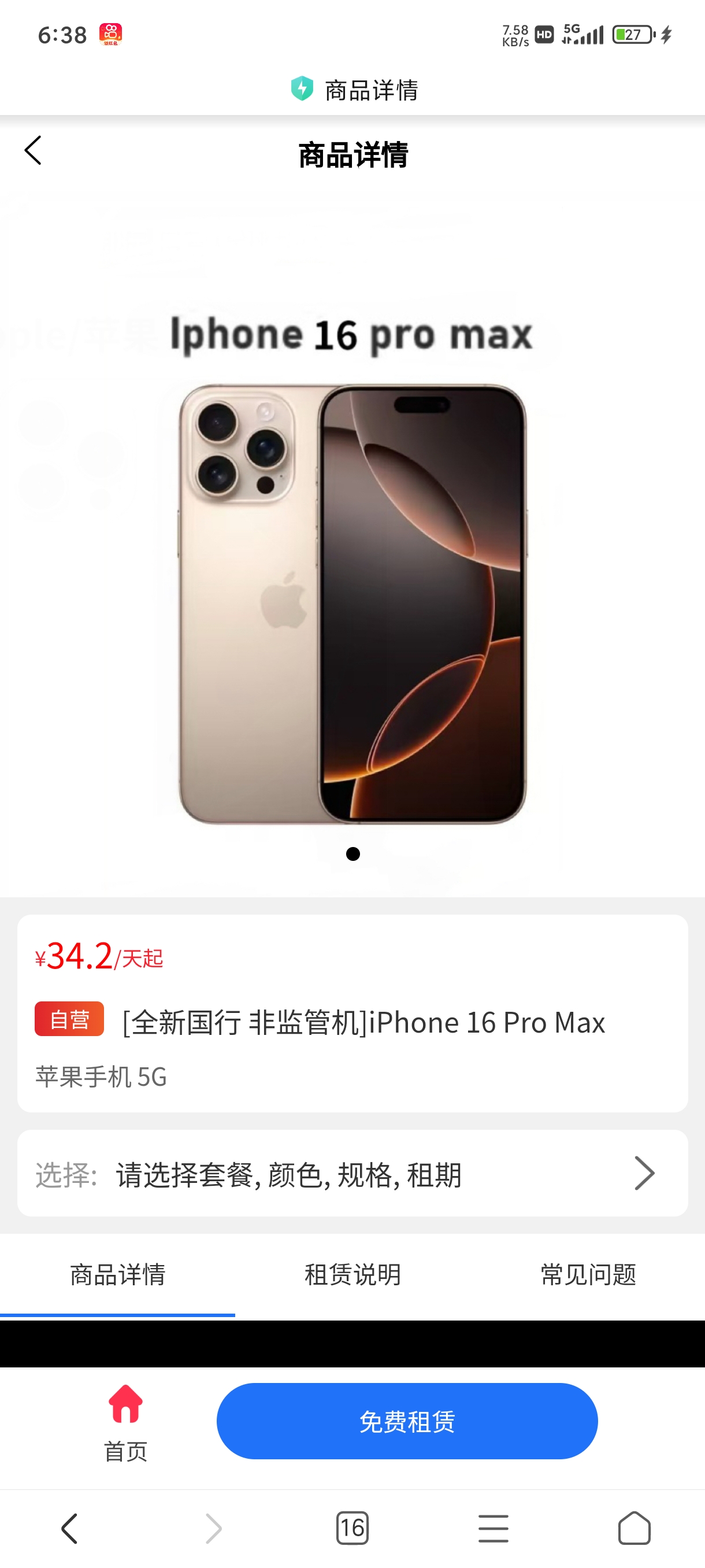Tap the 免费租赁 button
Screen dimensions: 705x1568
pyautogui.click(x=407, y=1421)
